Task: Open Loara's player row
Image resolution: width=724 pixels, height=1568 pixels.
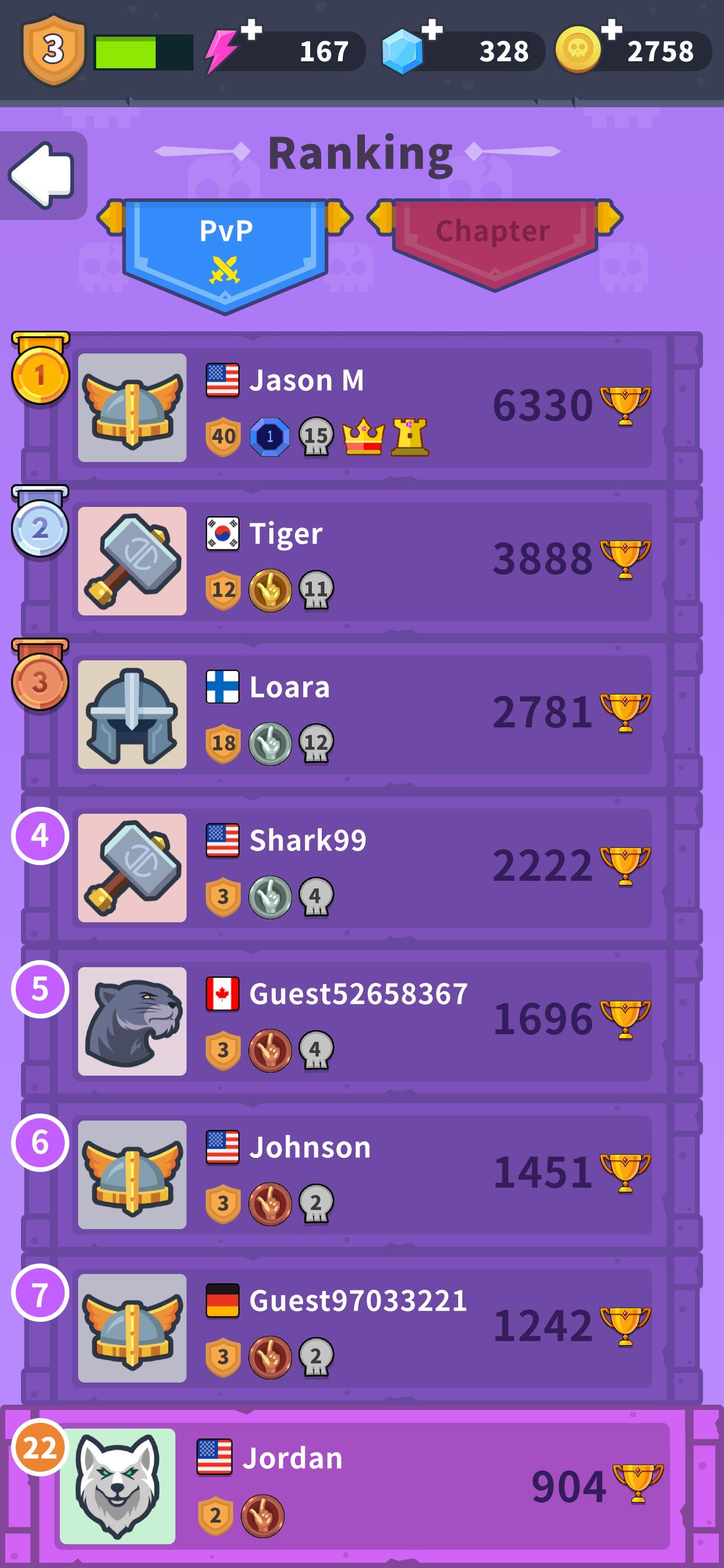Action: click(x=361, y=714)
